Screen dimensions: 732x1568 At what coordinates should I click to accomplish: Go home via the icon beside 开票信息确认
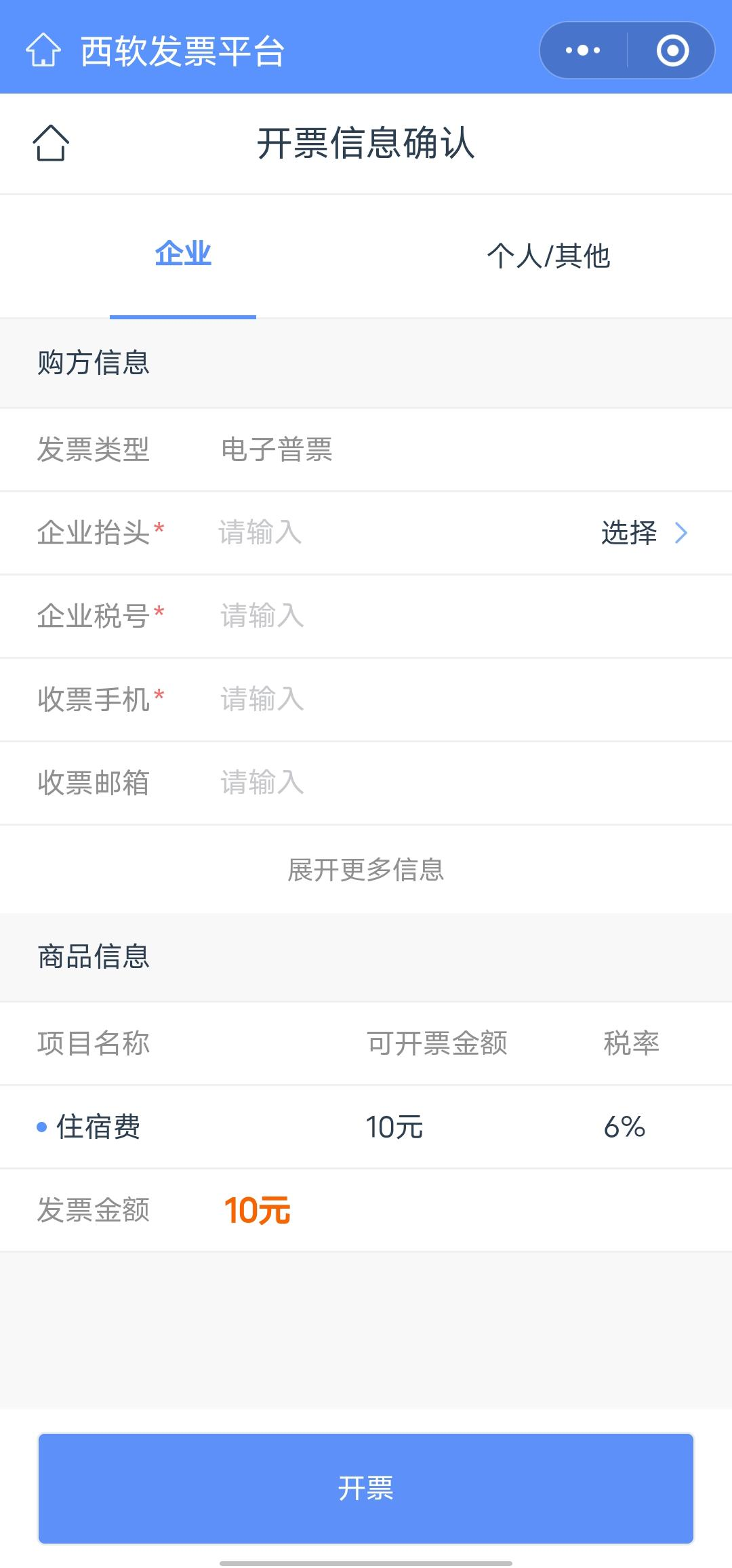click(51, 143)
